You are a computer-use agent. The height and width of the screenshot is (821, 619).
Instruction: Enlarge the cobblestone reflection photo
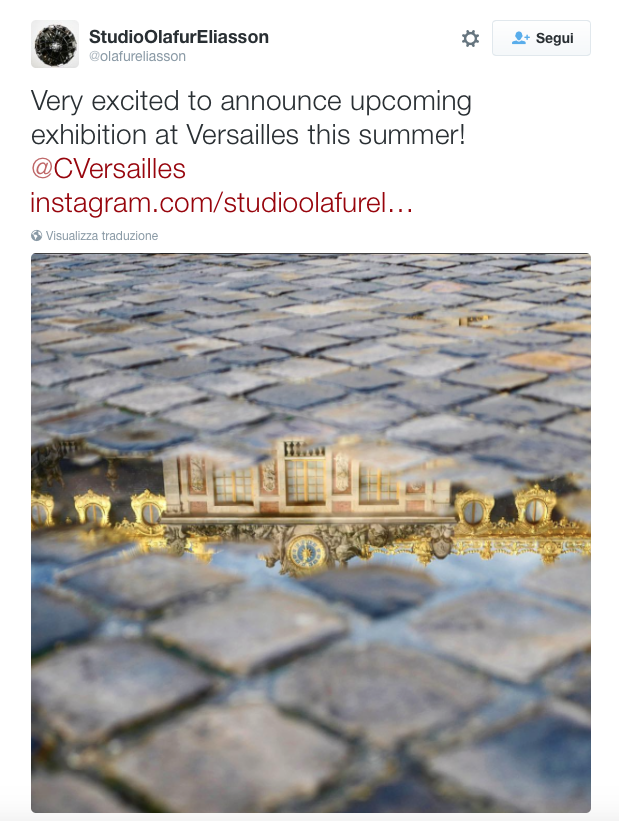tap(310, 532)
